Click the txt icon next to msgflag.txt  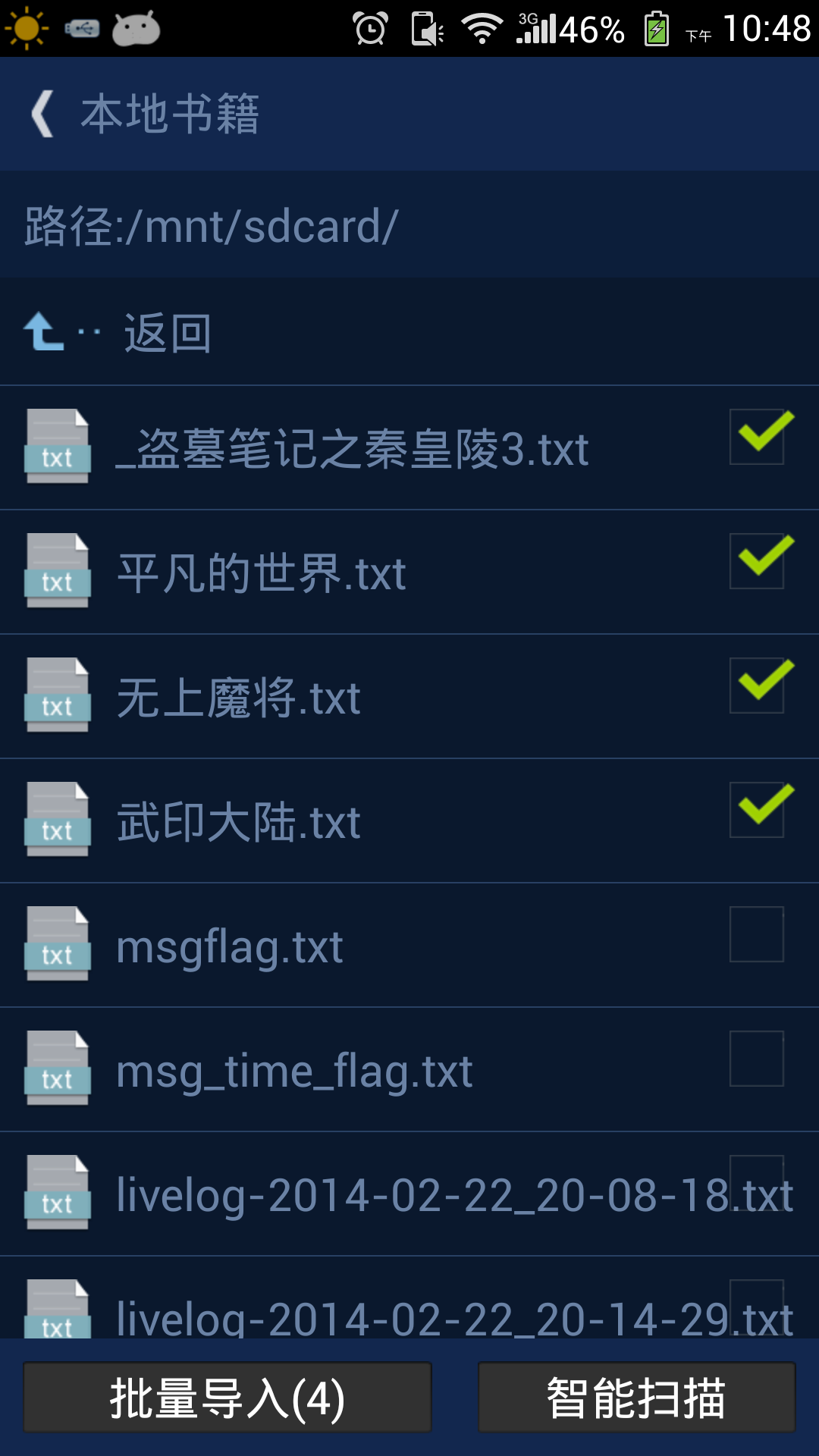(x=57, y=945)
